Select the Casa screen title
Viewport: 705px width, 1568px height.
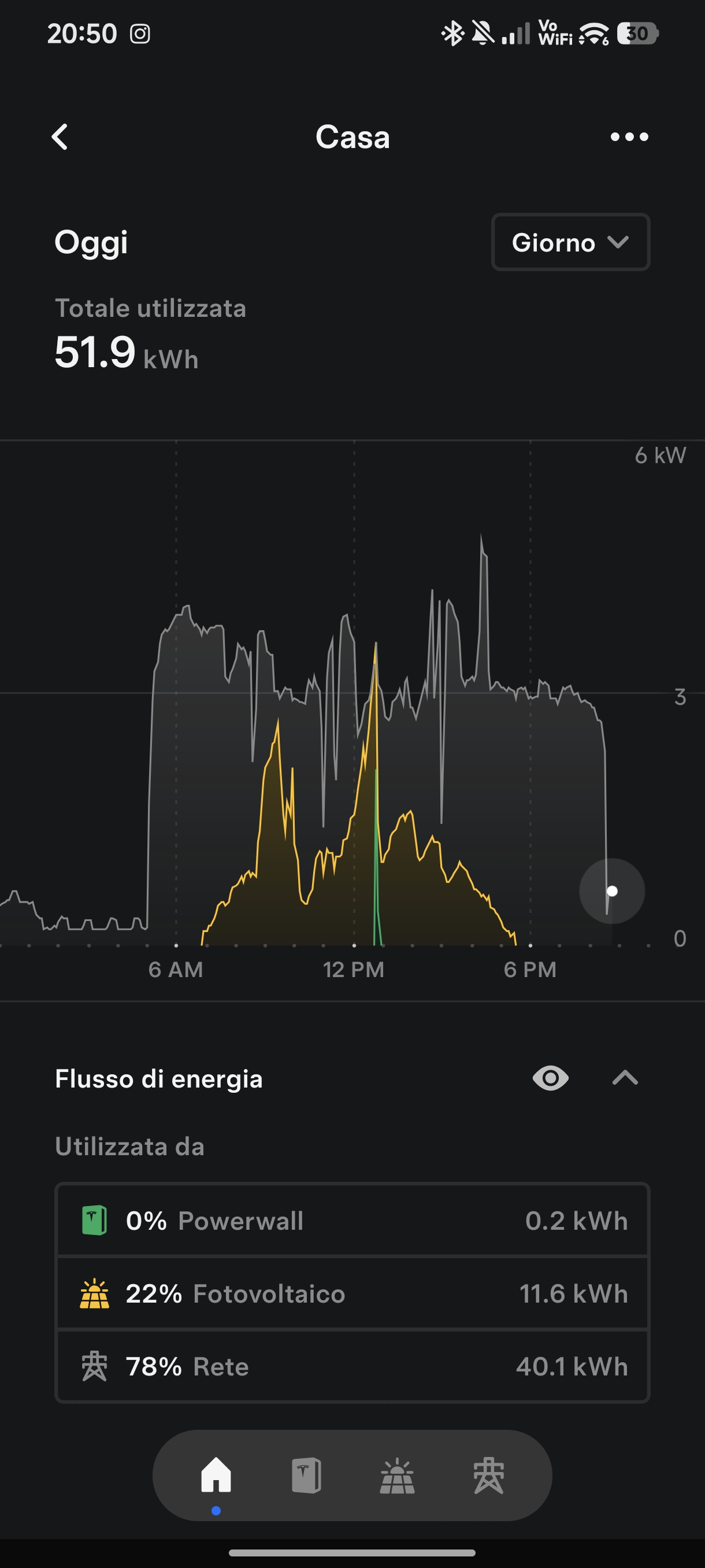[x=353, y=136]
